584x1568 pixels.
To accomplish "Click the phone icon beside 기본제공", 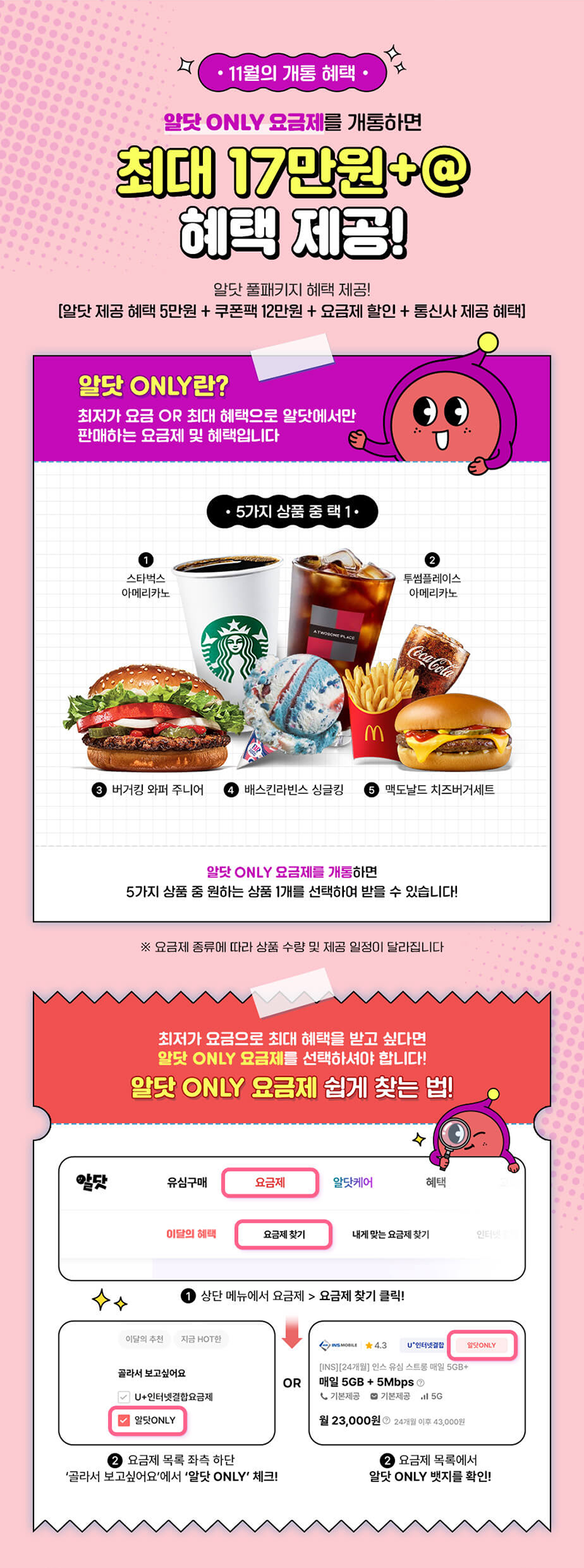I will pos(324,1396).
